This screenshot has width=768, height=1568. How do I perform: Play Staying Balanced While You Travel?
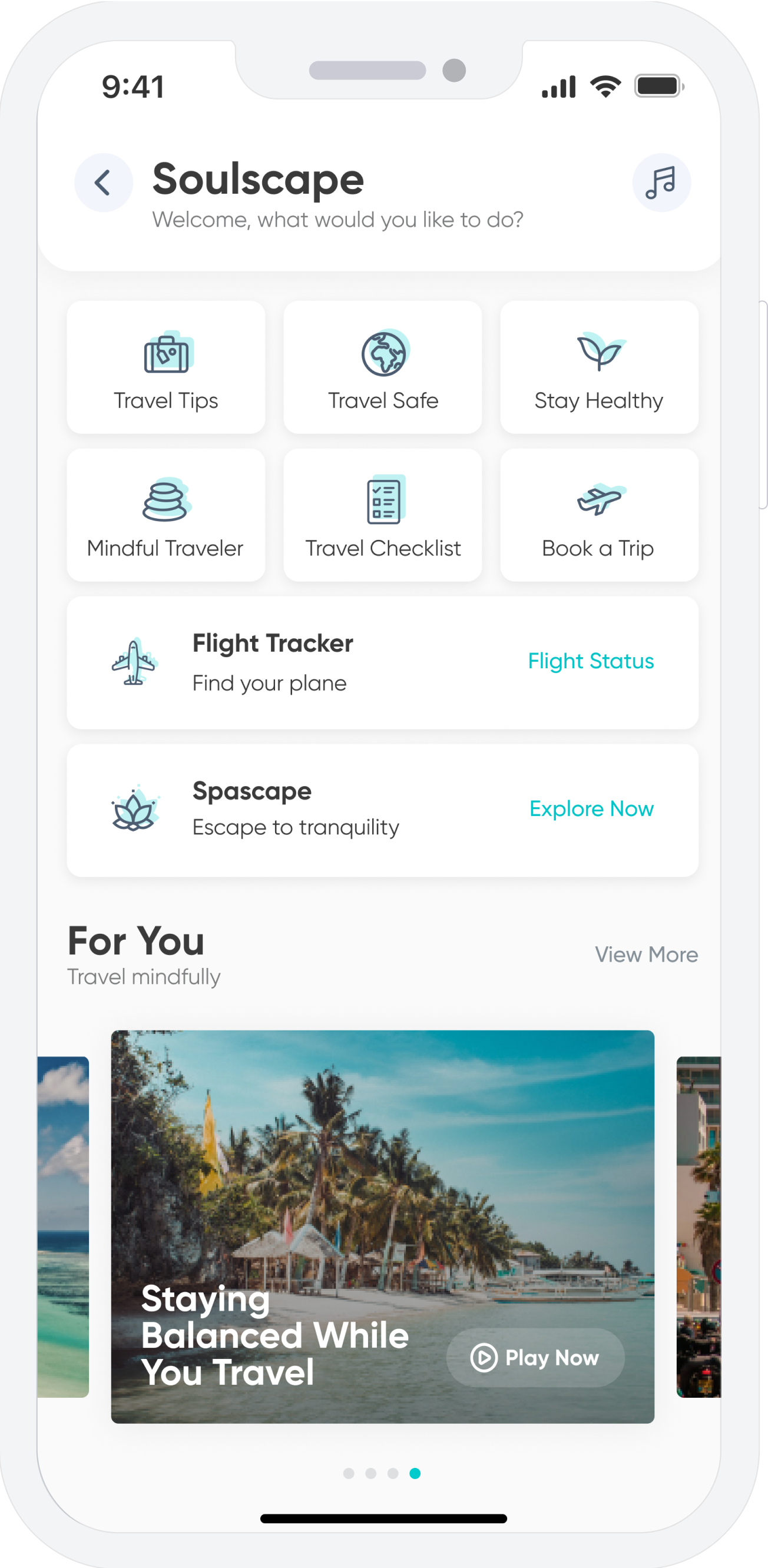535,1357
